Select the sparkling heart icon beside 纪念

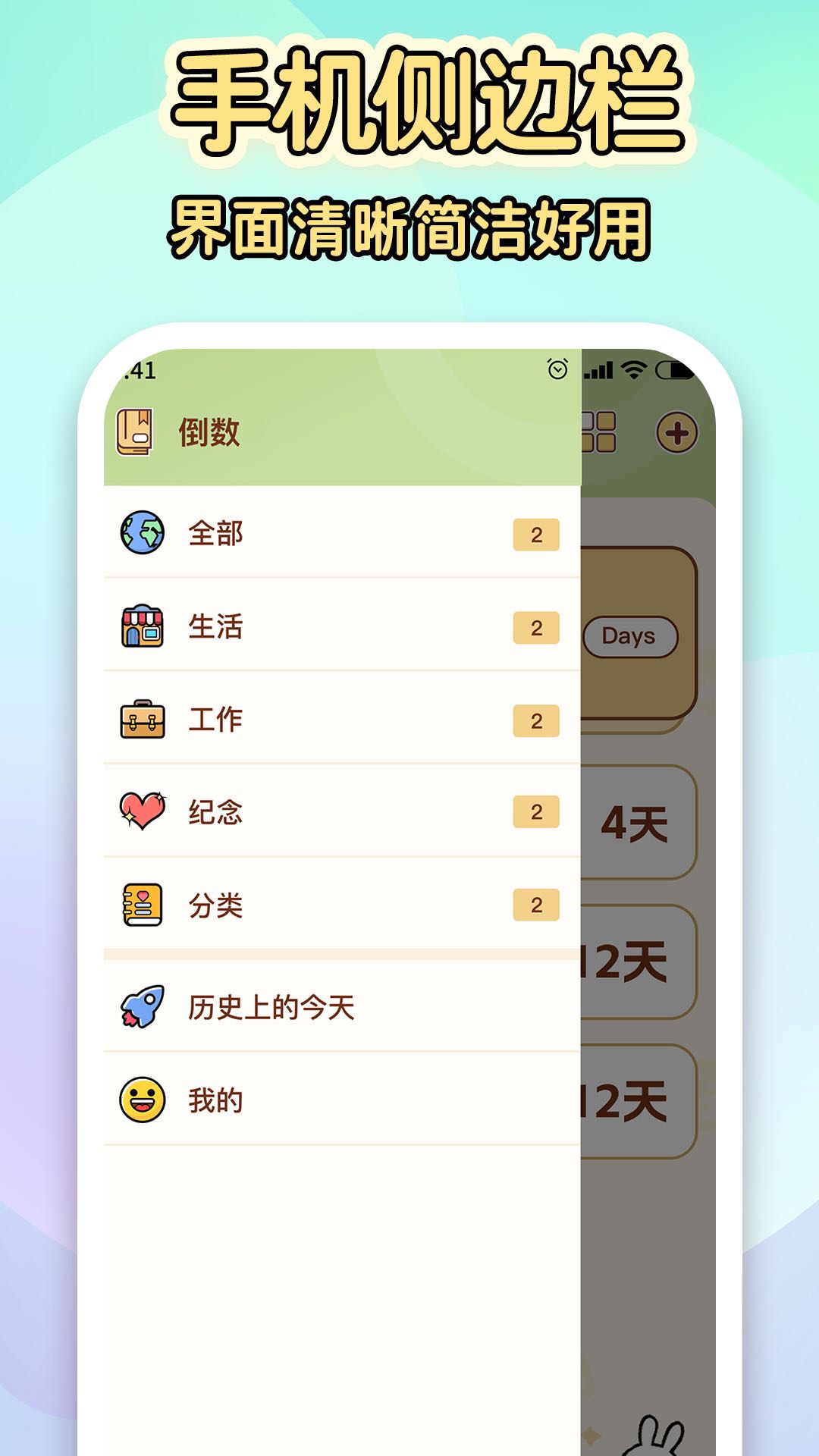point(143,813)
